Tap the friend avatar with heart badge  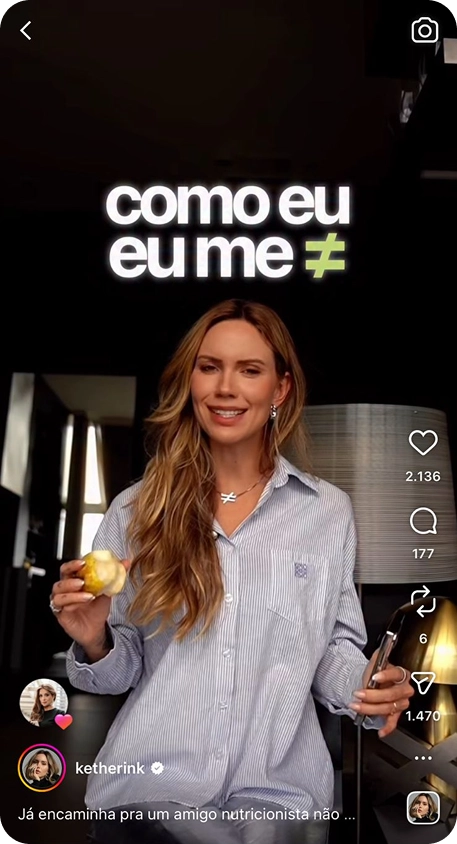44,703
